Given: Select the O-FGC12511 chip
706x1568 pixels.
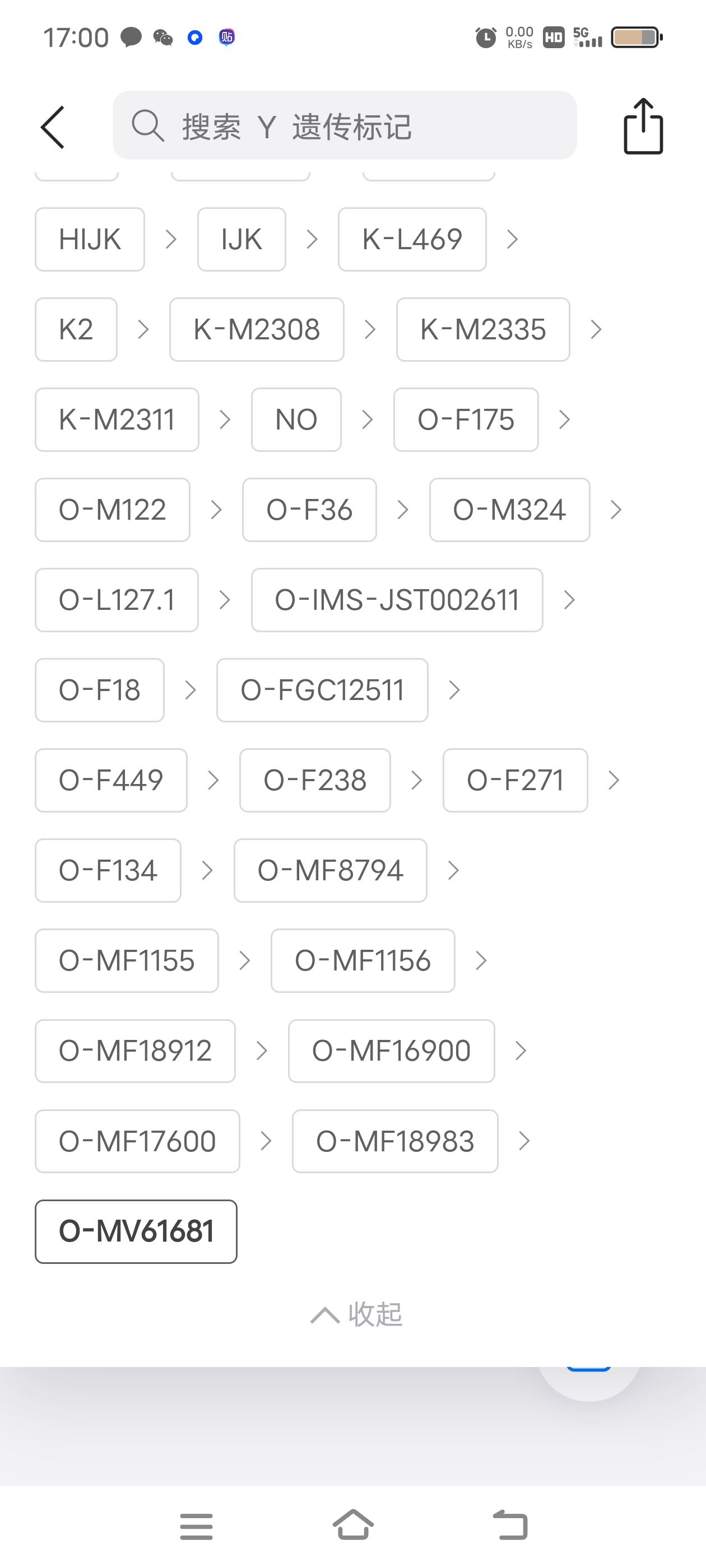Looking at the screenshot, I should click(322, 690).
